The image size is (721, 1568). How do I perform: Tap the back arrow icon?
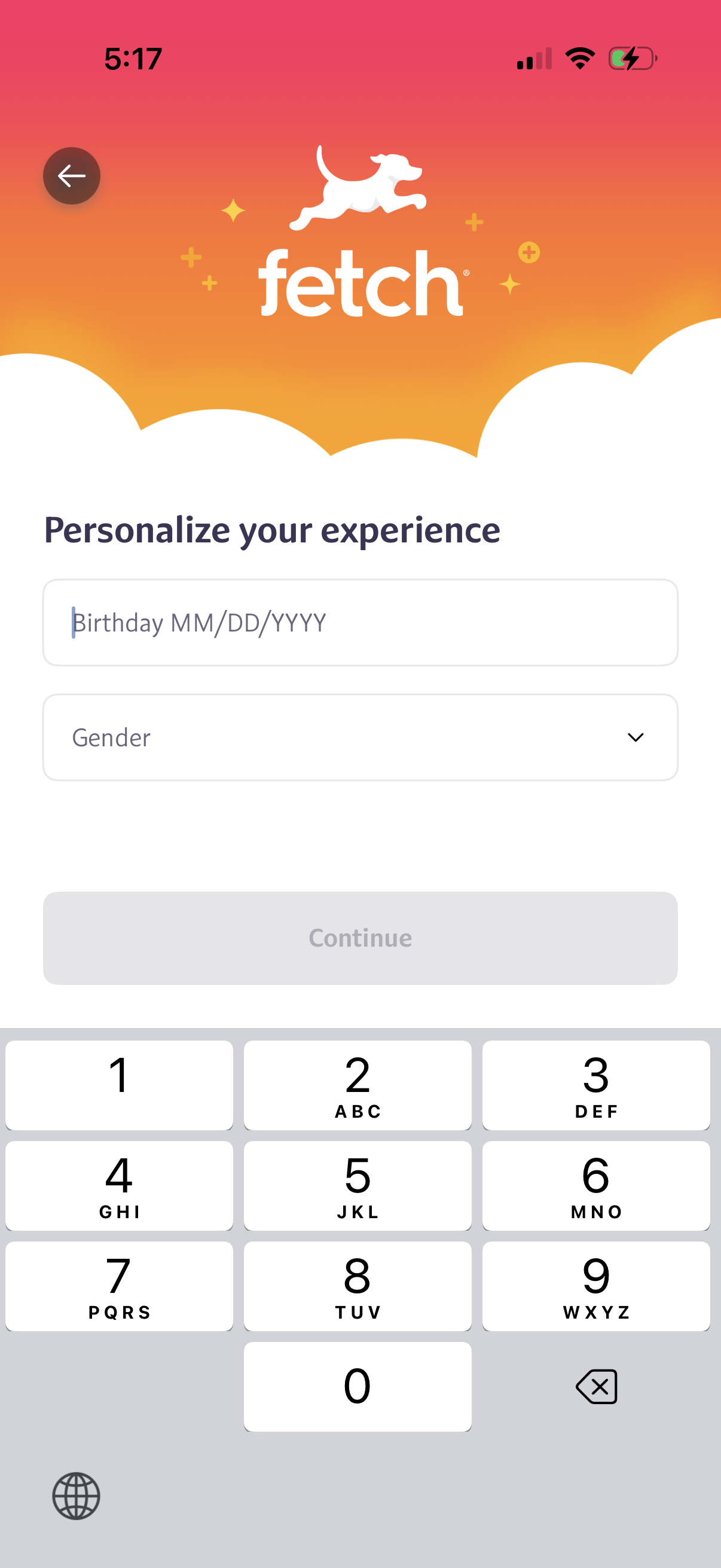[x=71, y=175]
